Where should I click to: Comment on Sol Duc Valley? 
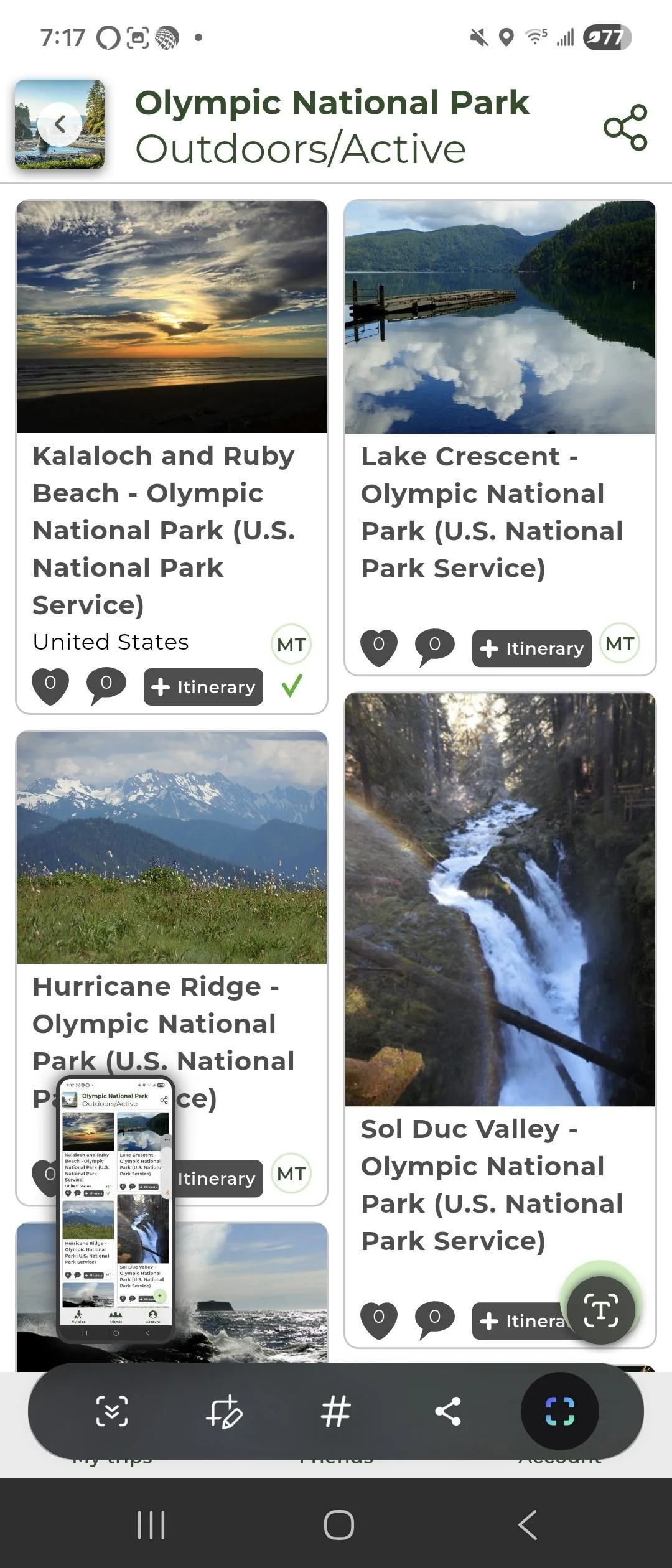click(x=434, y=1320)
